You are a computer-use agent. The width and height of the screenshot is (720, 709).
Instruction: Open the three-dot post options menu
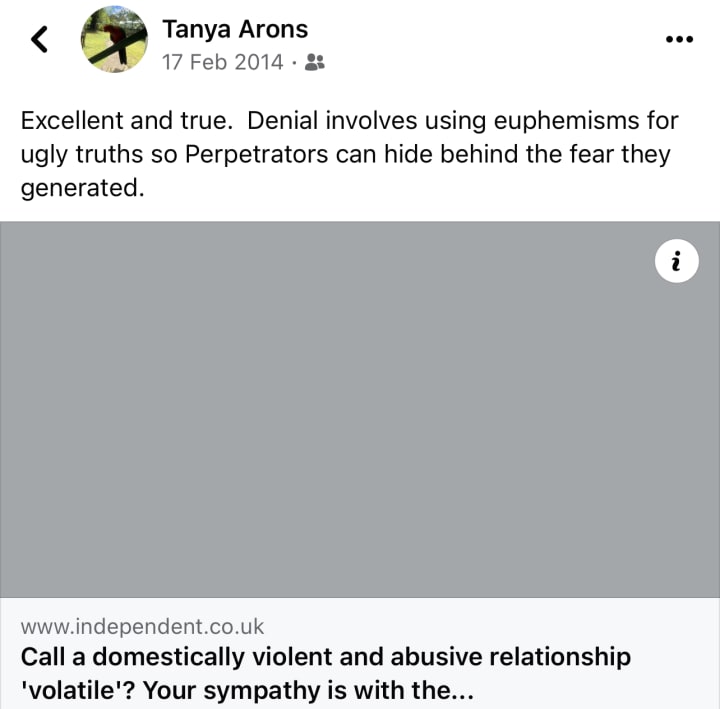pos(679,39)
